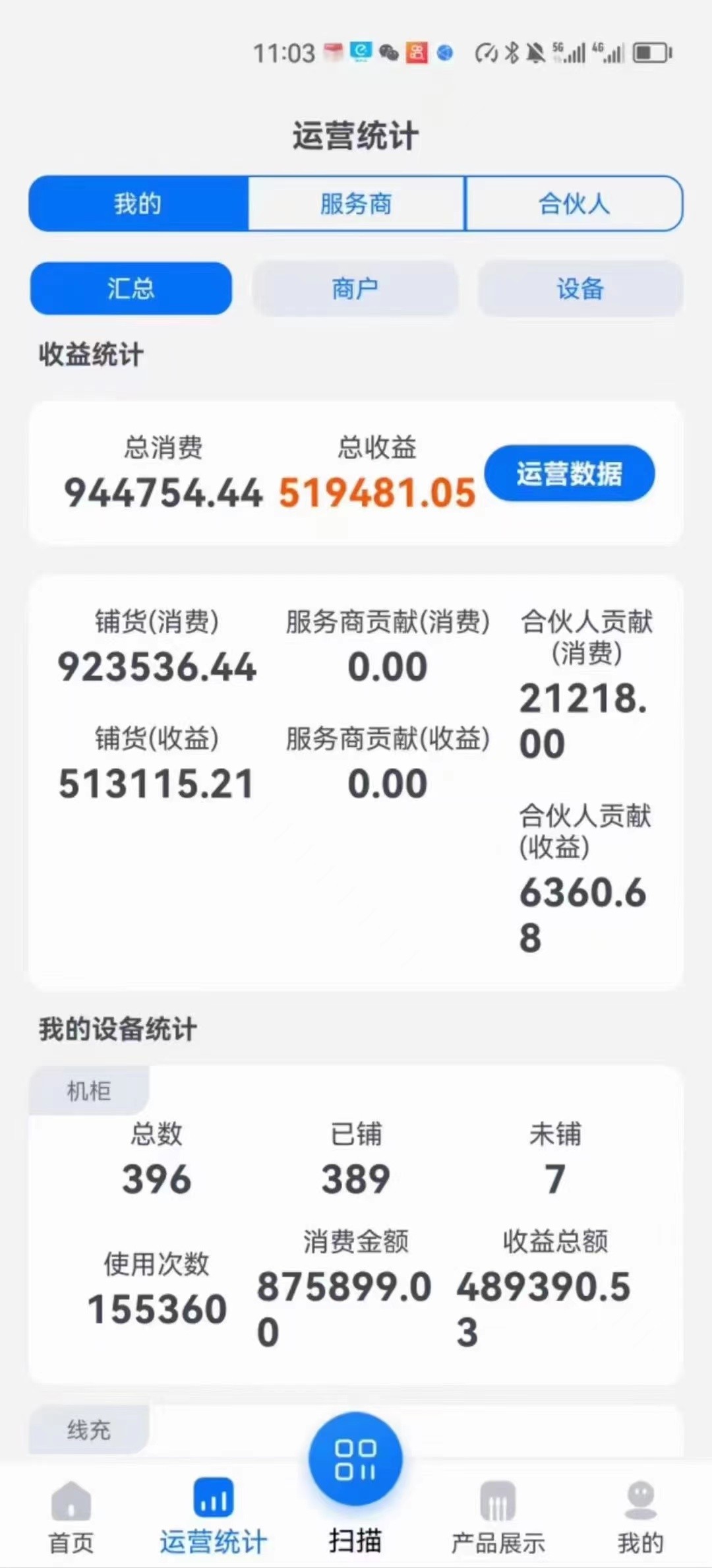
Task: Show the 商户 statistics
Action: [x=355, y=289]
